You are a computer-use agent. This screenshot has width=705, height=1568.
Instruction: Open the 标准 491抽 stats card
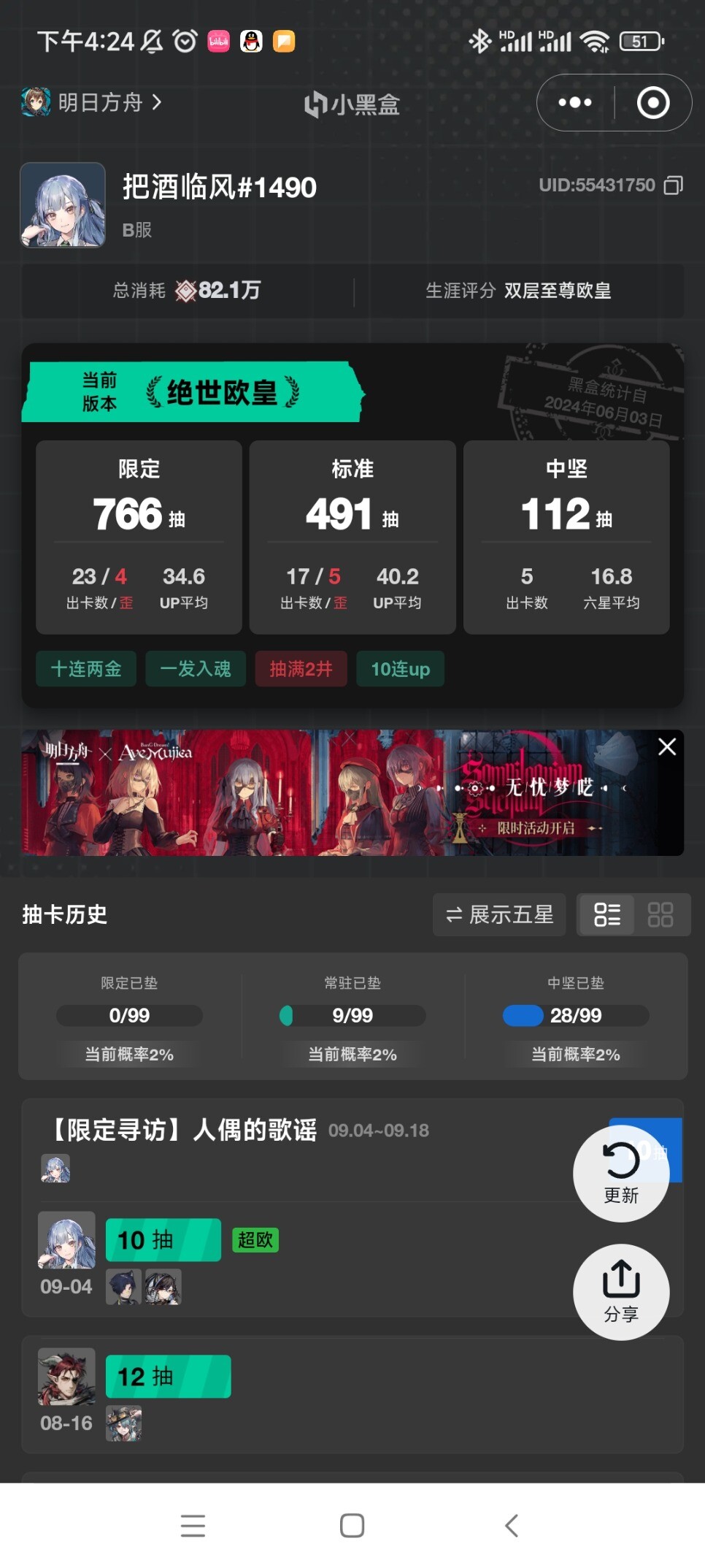tap(352, 537)
